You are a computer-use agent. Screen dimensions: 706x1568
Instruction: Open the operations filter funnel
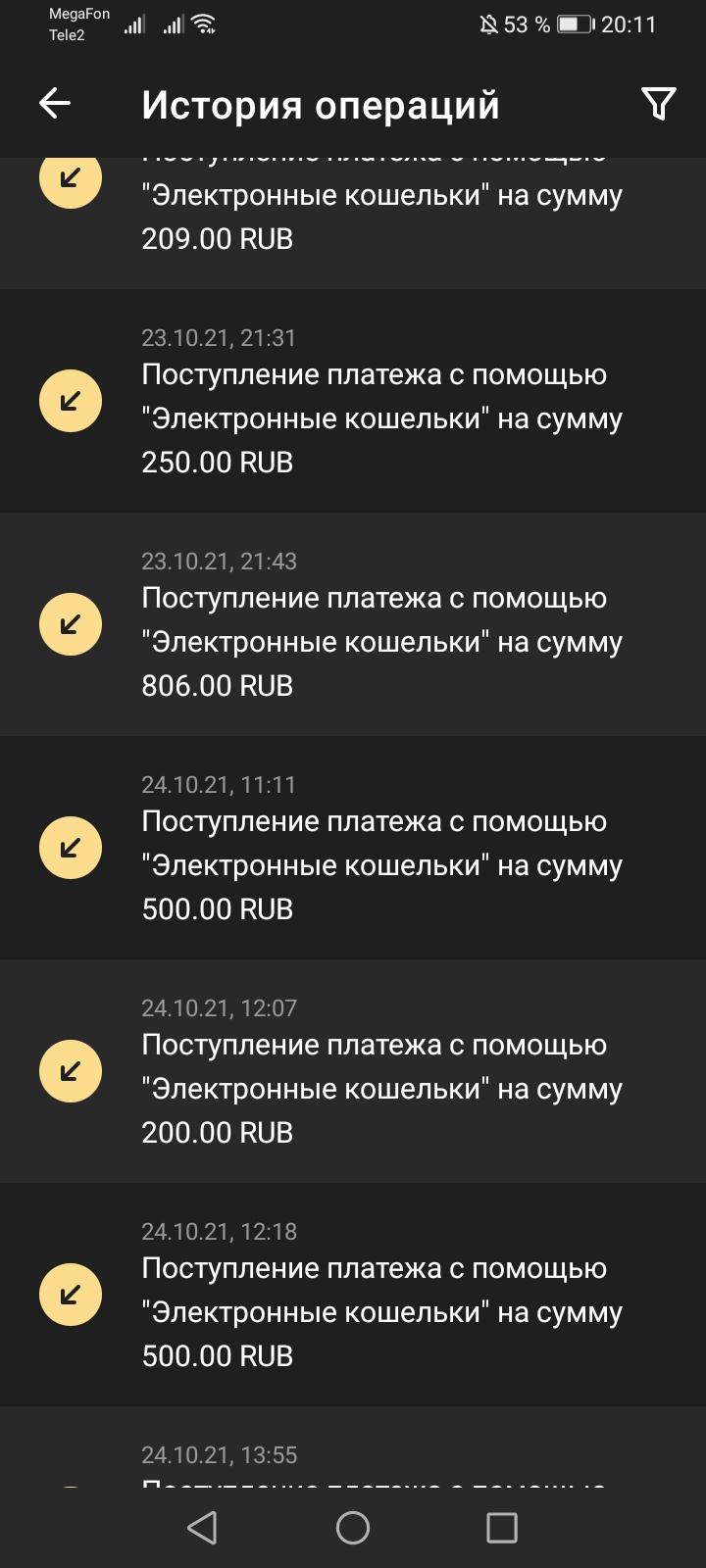(659, 103)
